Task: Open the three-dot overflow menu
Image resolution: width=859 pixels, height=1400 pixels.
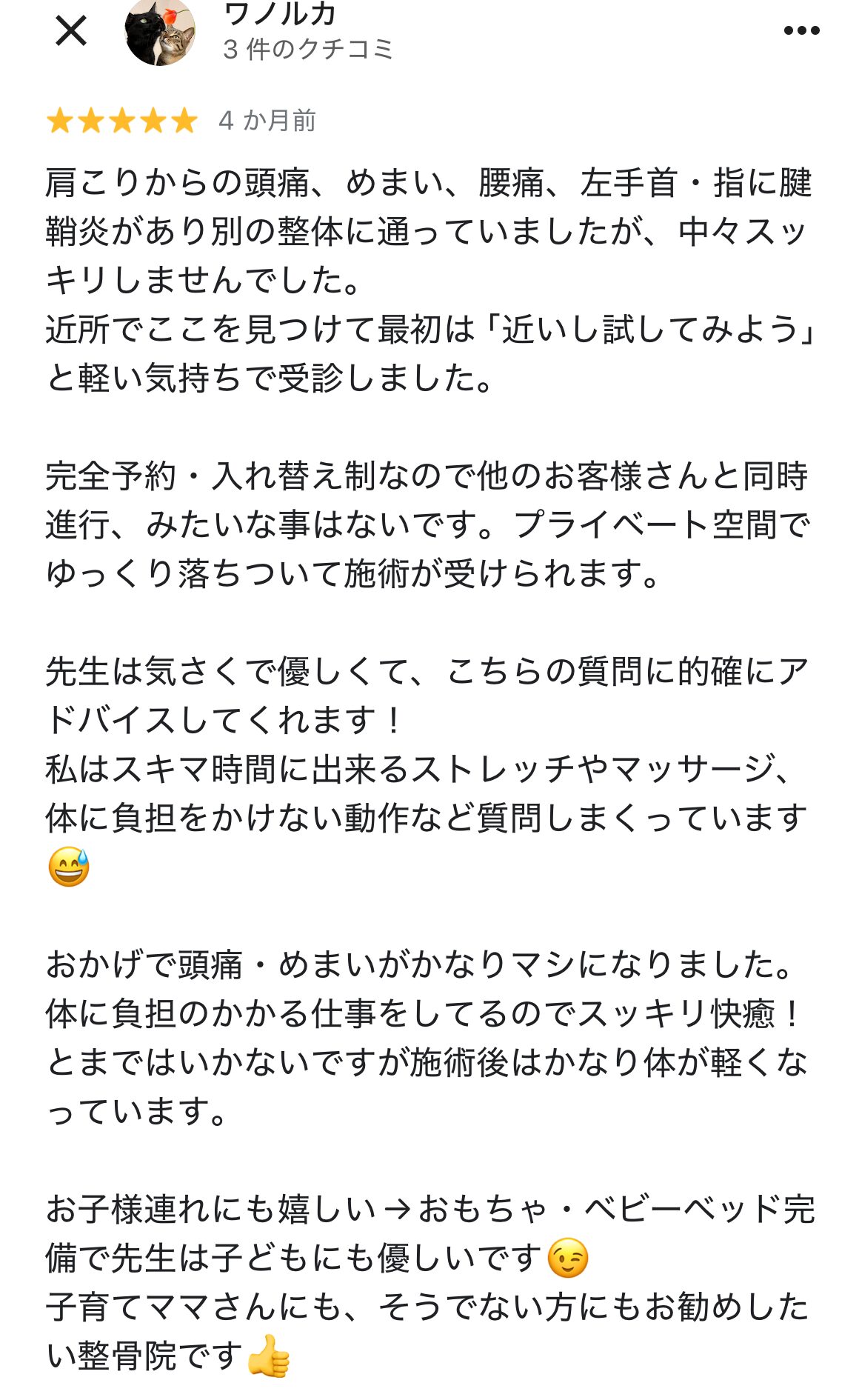Action: coord(801,30)
